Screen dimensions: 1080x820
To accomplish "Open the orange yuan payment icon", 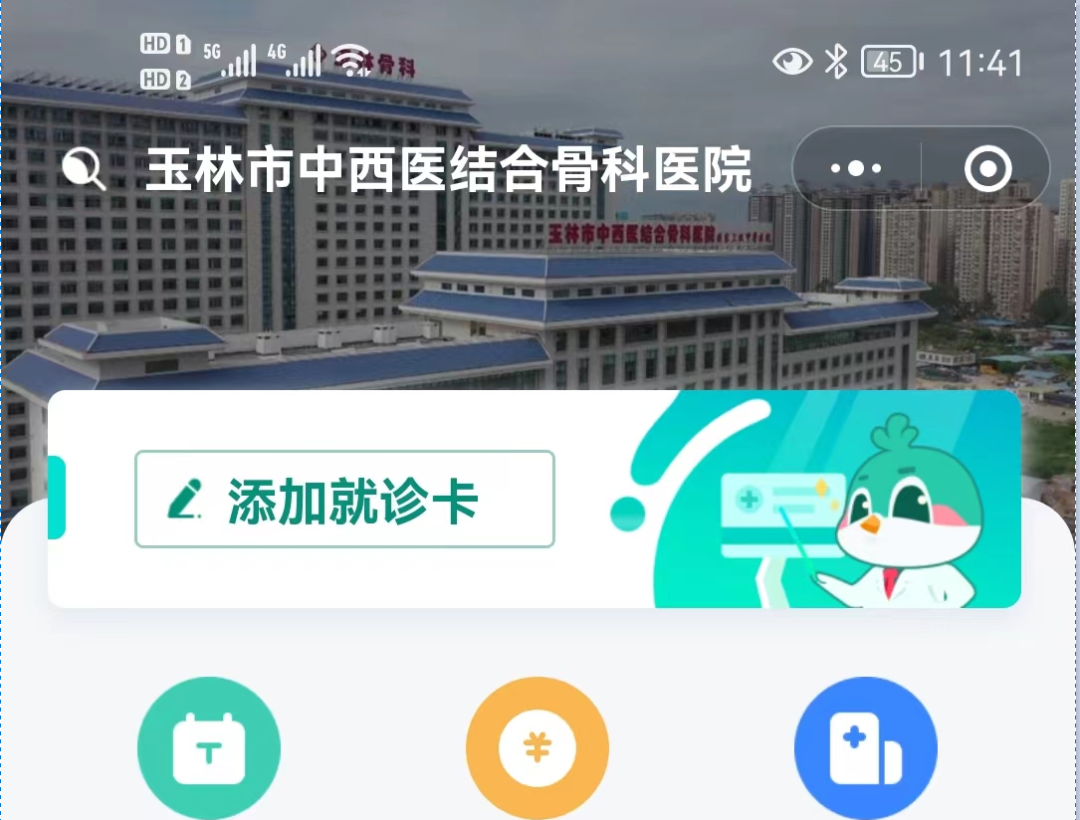I will [x=537, y=749].
